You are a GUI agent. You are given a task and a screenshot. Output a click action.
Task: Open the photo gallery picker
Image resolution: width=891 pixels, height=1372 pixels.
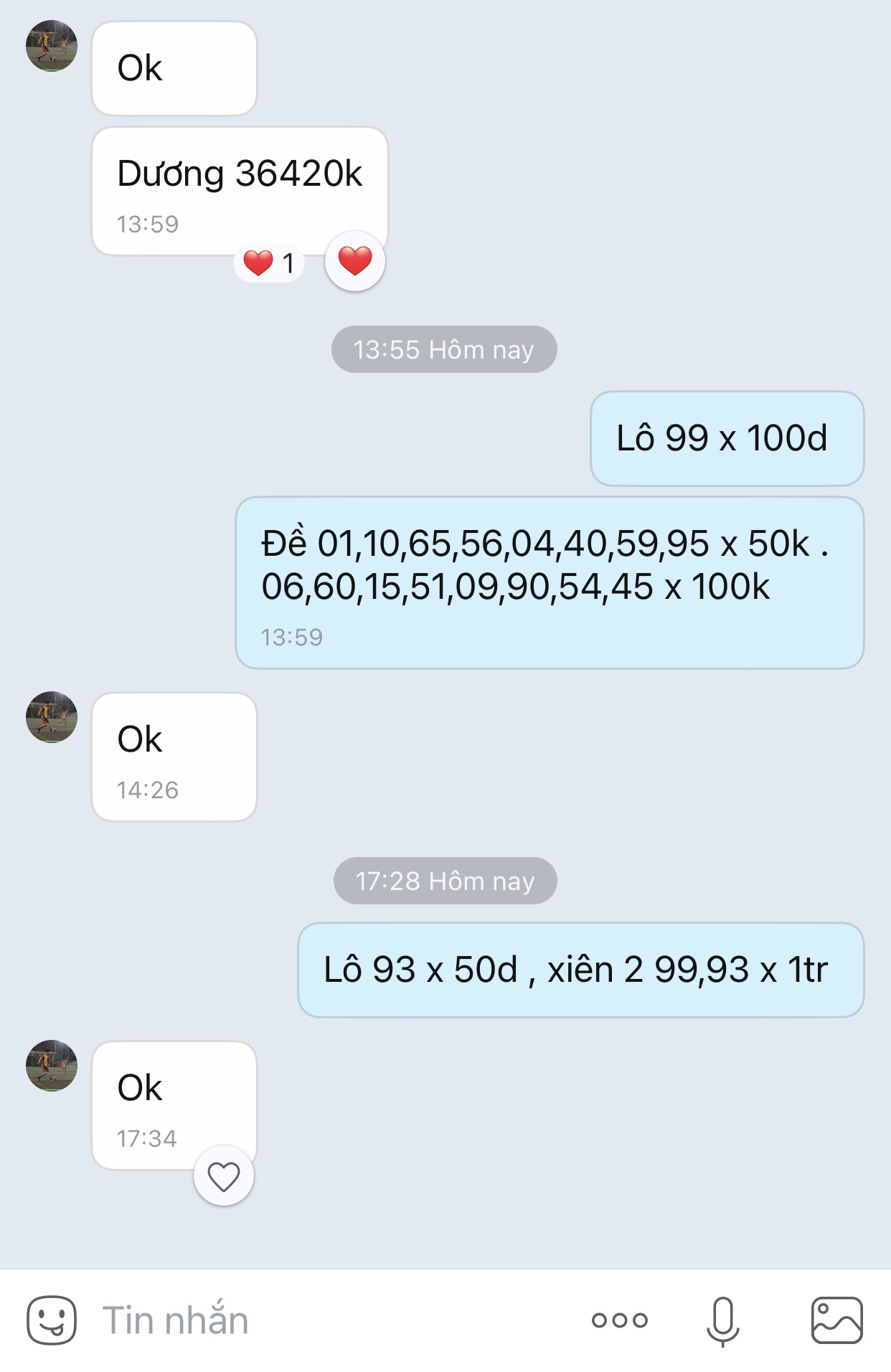836,1320
